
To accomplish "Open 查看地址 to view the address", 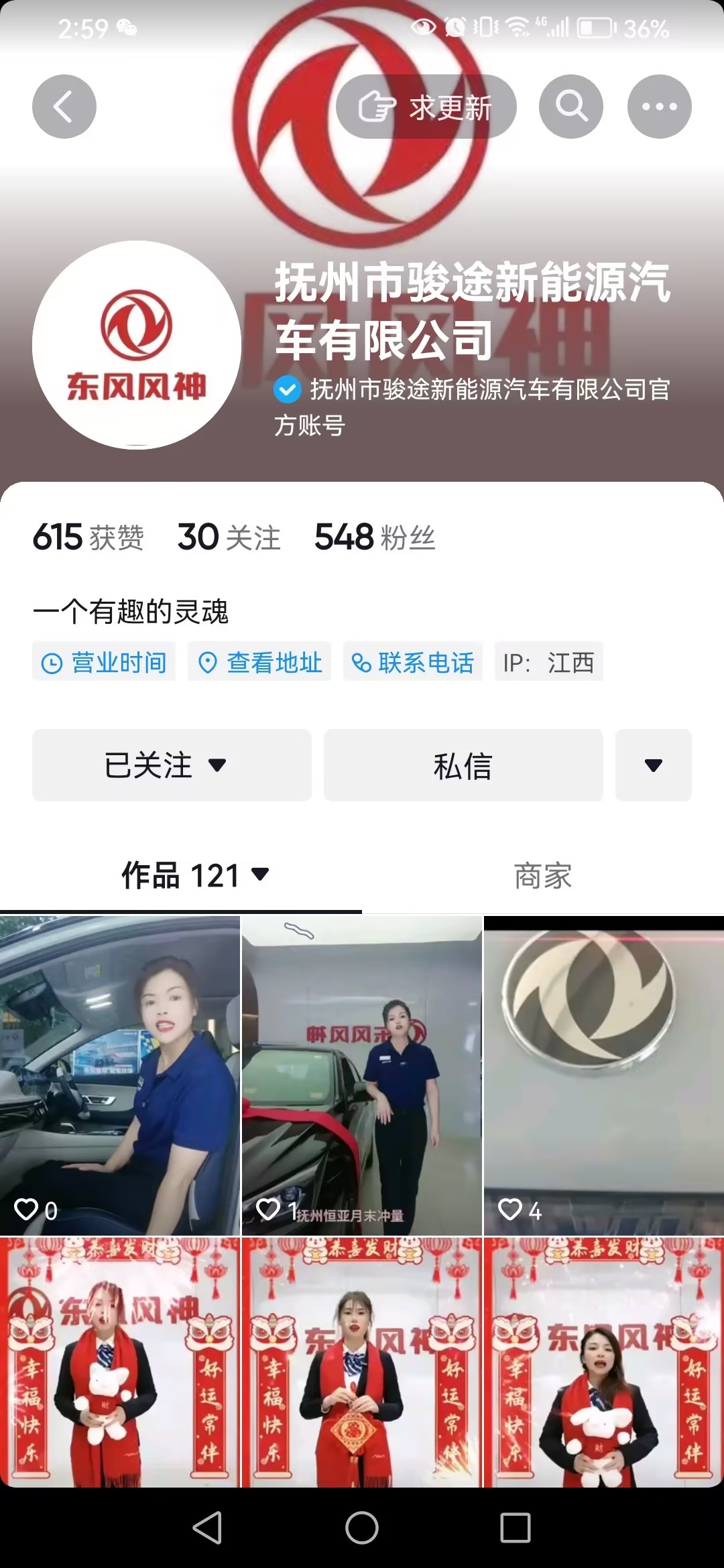I will (259, 662).
